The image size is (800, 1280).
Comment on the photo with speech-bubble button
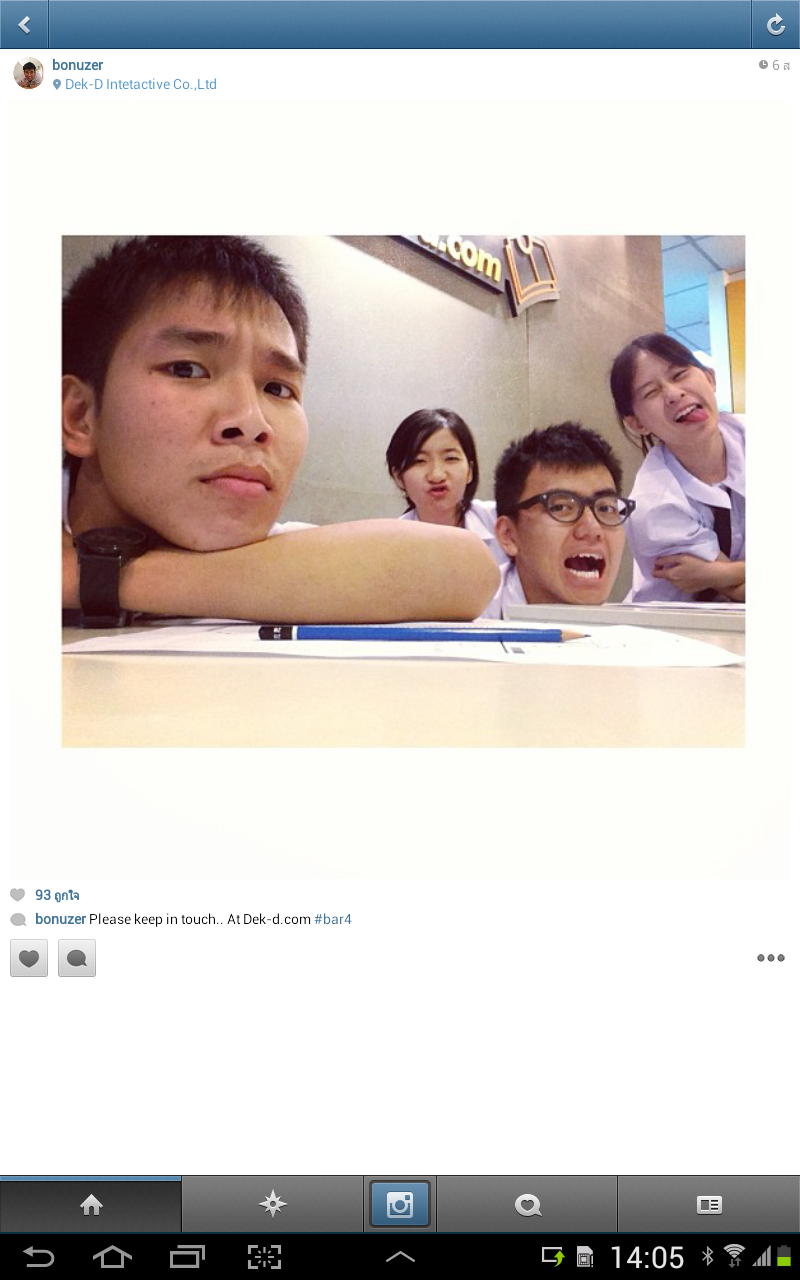click(x=77, y=958)
